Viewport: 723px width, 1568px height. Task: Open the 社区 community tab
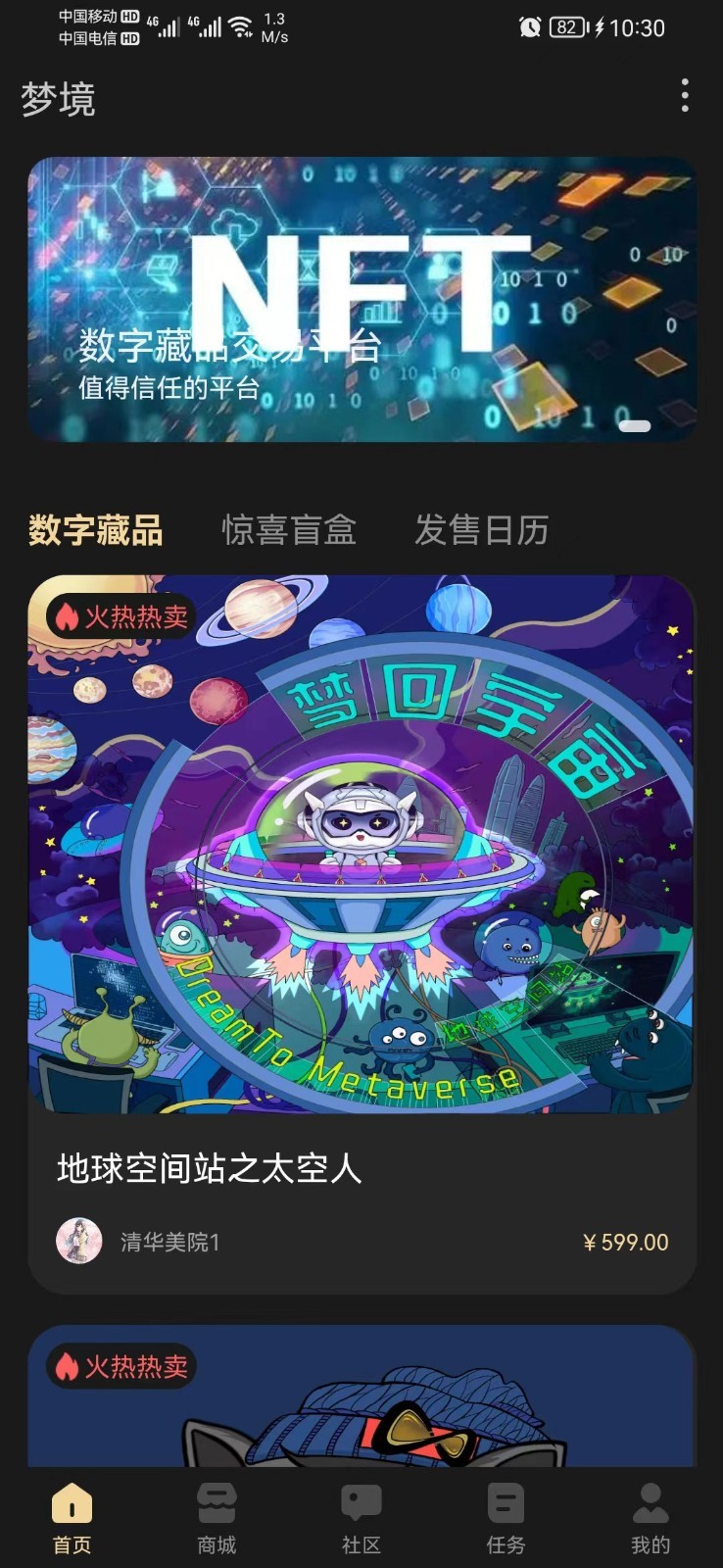point(361,1518)
